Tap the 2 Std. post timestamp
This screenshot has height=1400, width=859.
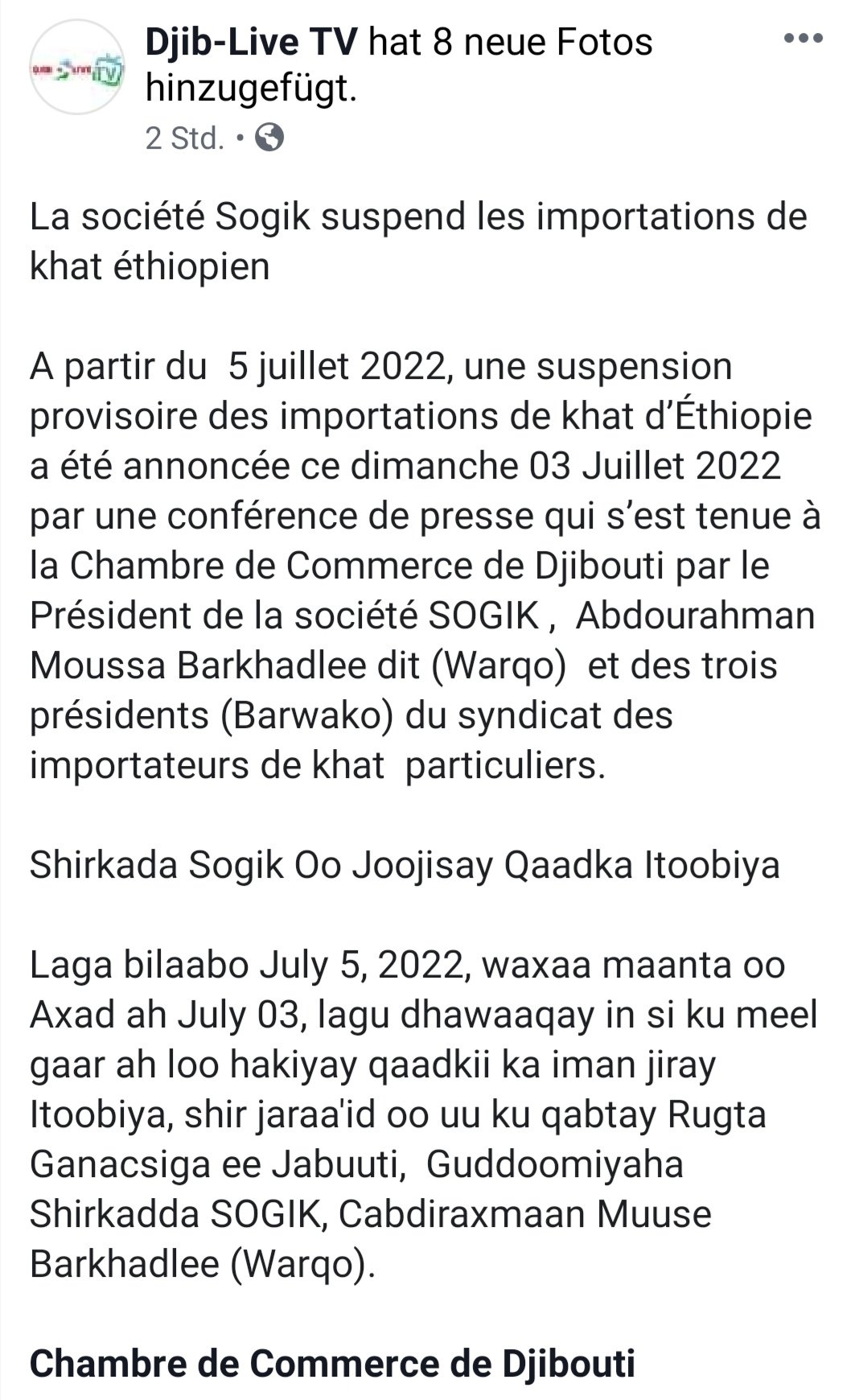click(184, 138)
